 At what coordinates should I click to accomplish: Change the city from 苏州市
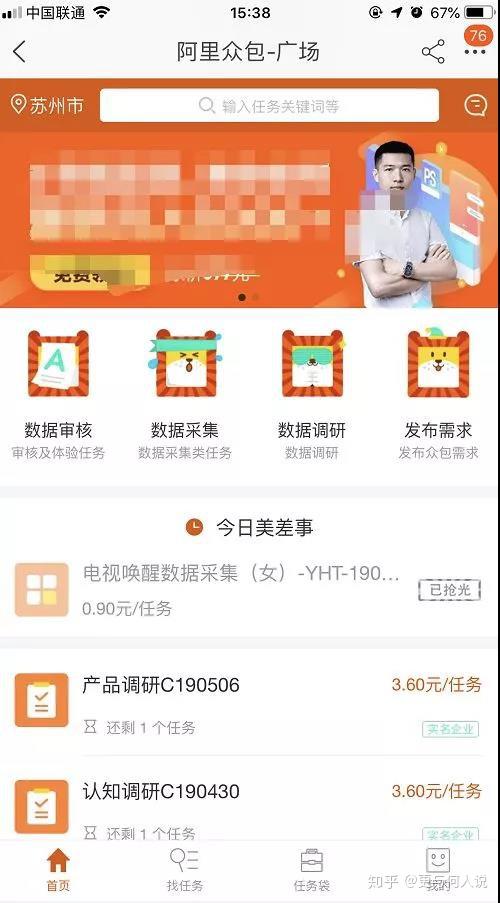click(x=47, y=105)
